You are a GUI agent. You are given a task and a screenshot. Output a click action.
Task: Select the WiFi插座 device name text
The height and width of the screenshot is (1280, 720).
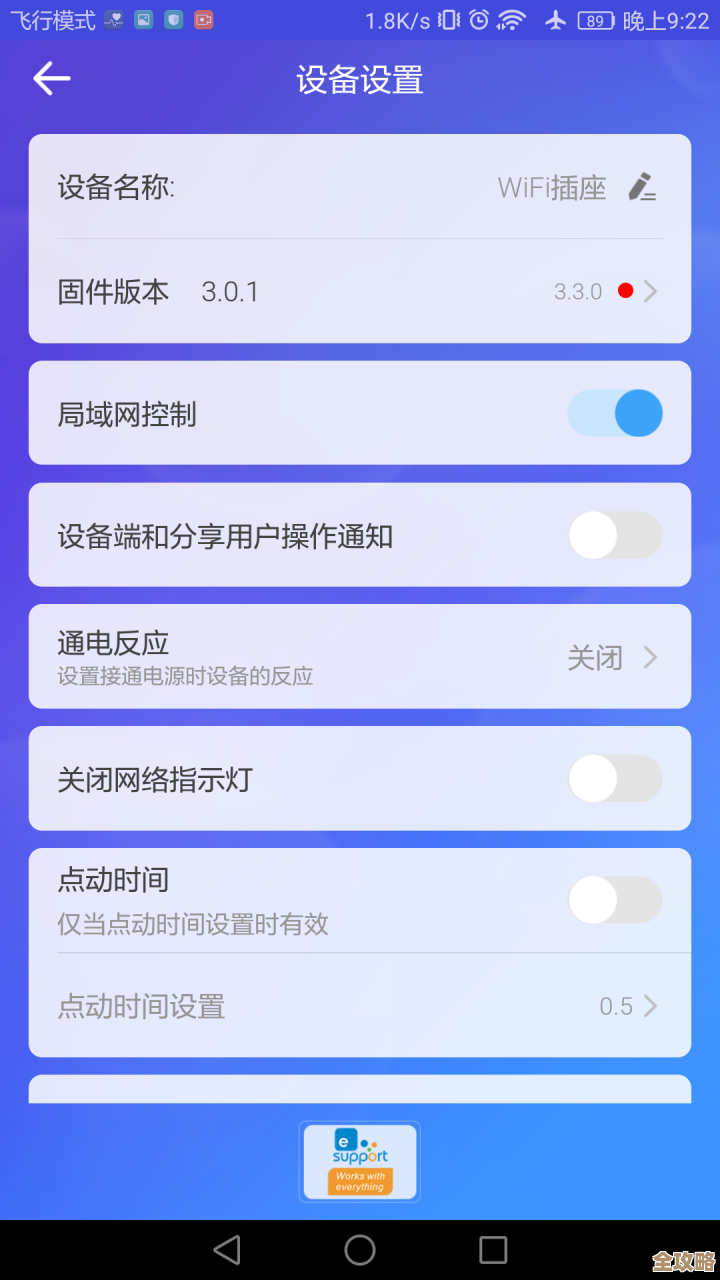click(x=550, y=186)
